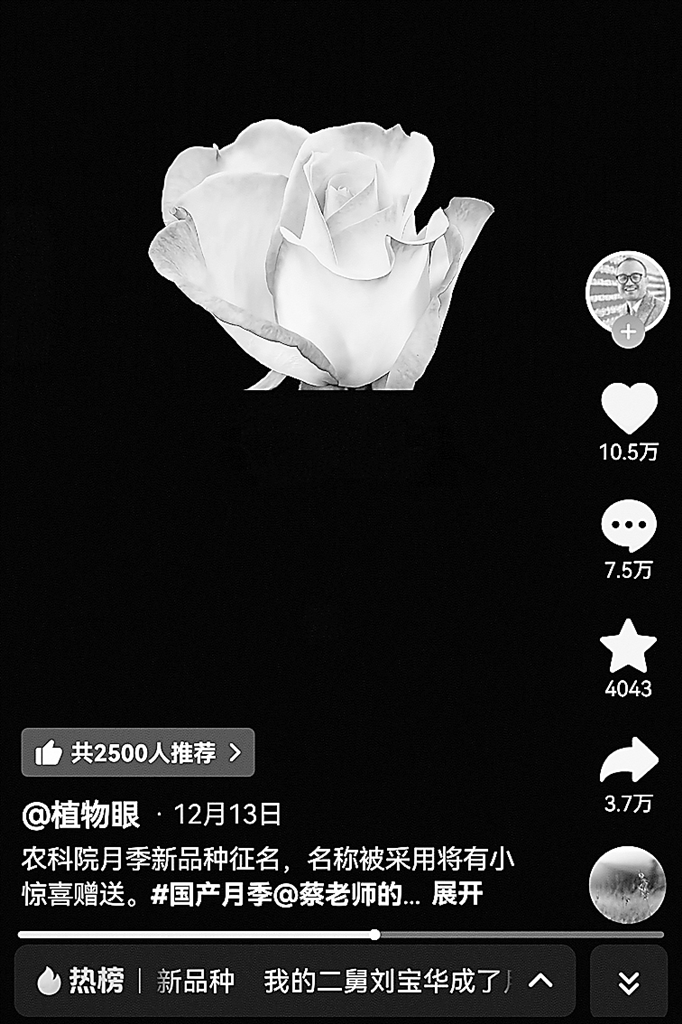Follow the creator with the plus badge
This screenshot has width=682, height=1024.
pos(628,333)
